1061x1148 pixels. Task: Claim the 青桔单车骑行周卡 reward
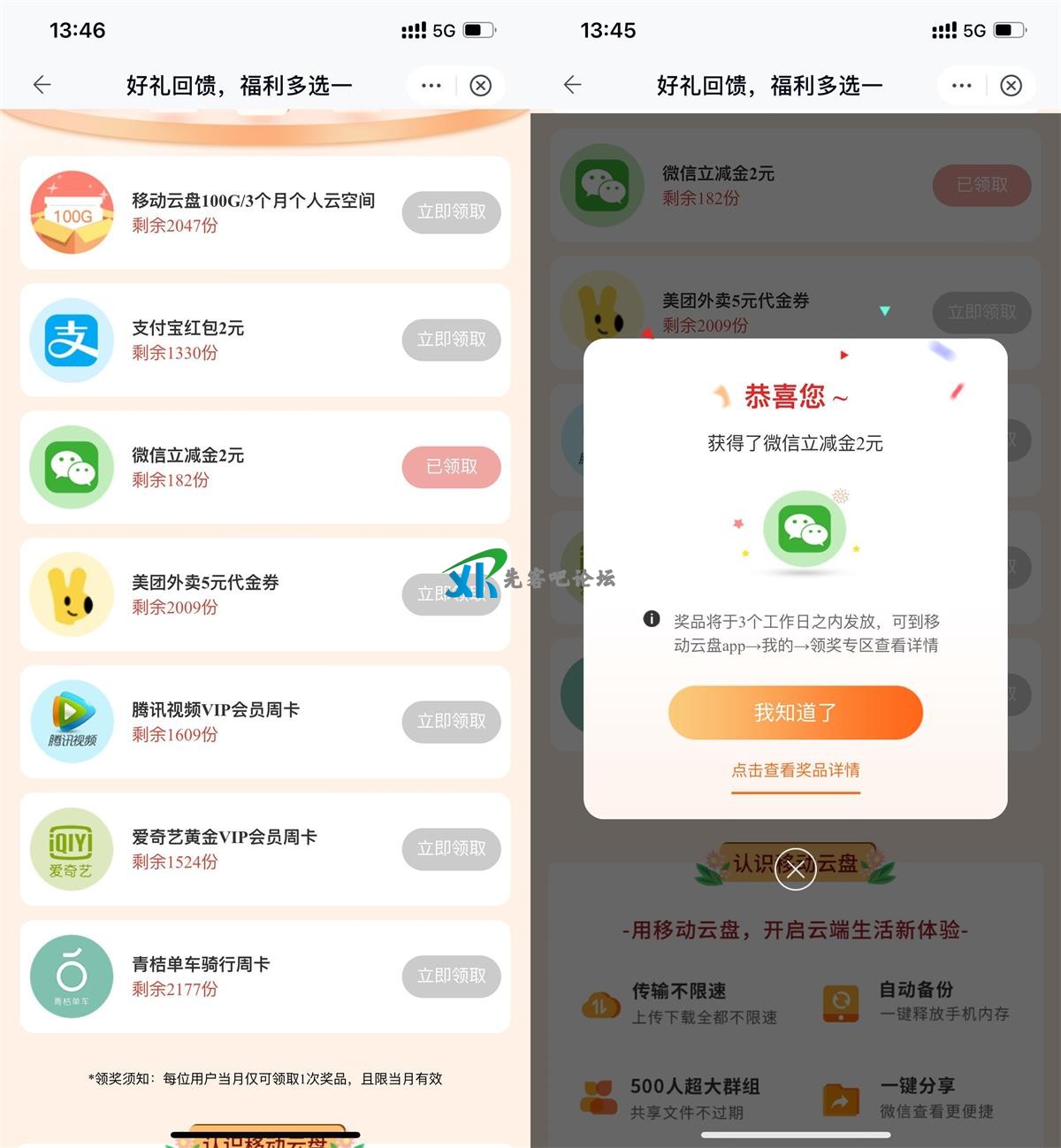point(451,976)
